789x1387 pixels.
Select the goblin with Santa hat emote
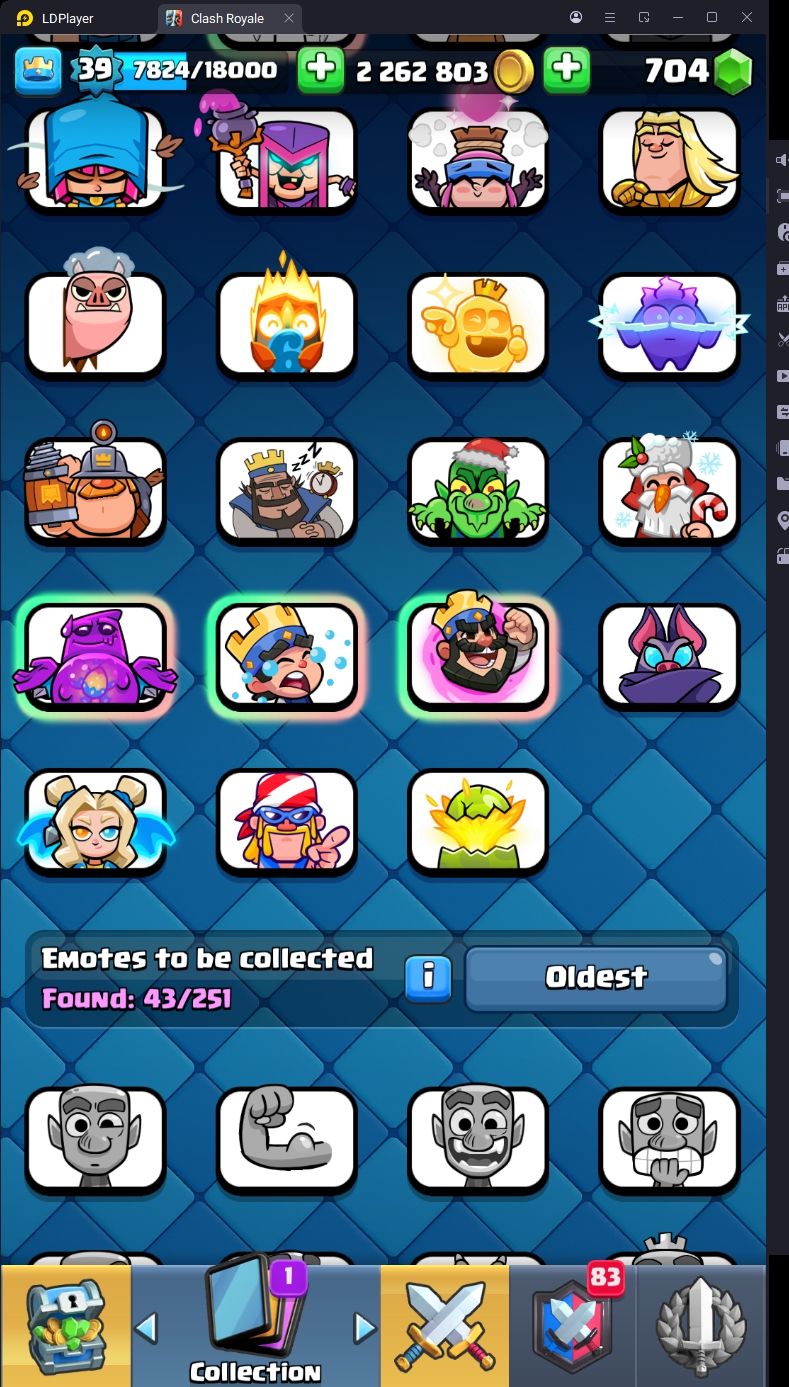478,491
